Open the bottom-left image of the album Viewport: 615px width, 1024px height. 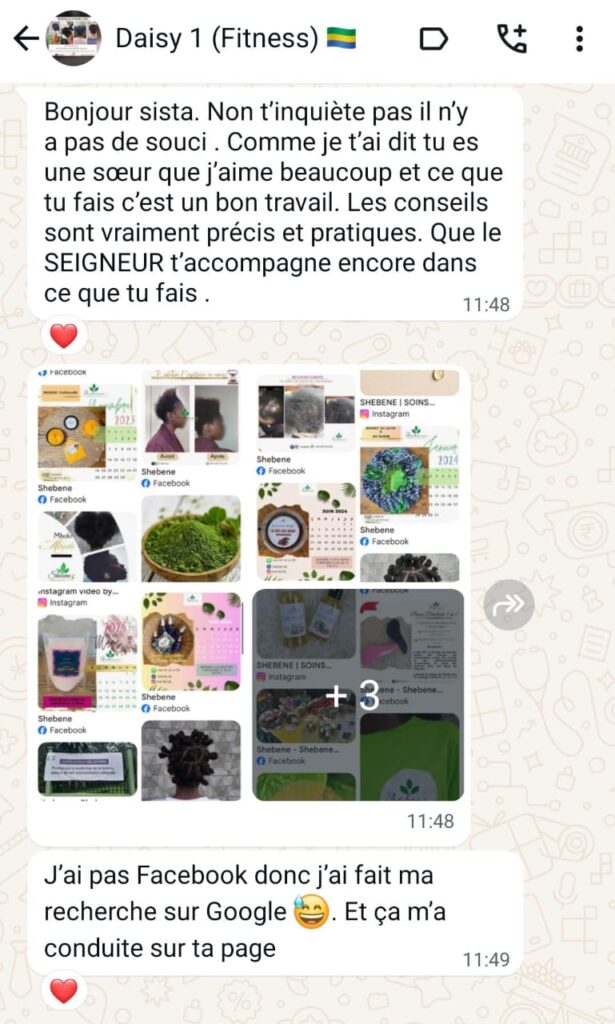(139, 694)
